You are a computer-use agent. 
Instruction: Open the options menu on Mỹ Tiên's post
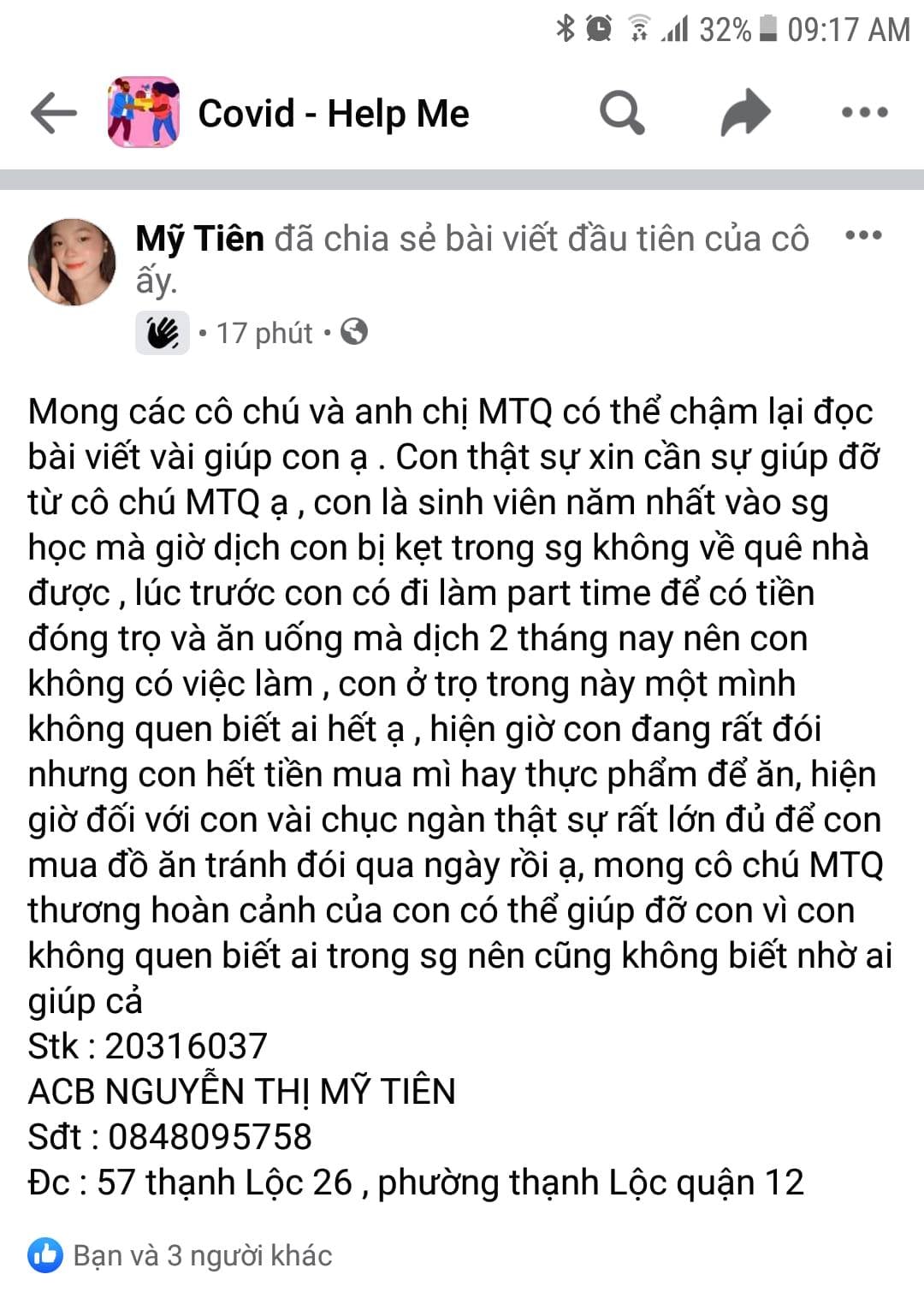[x=862, y=236]
